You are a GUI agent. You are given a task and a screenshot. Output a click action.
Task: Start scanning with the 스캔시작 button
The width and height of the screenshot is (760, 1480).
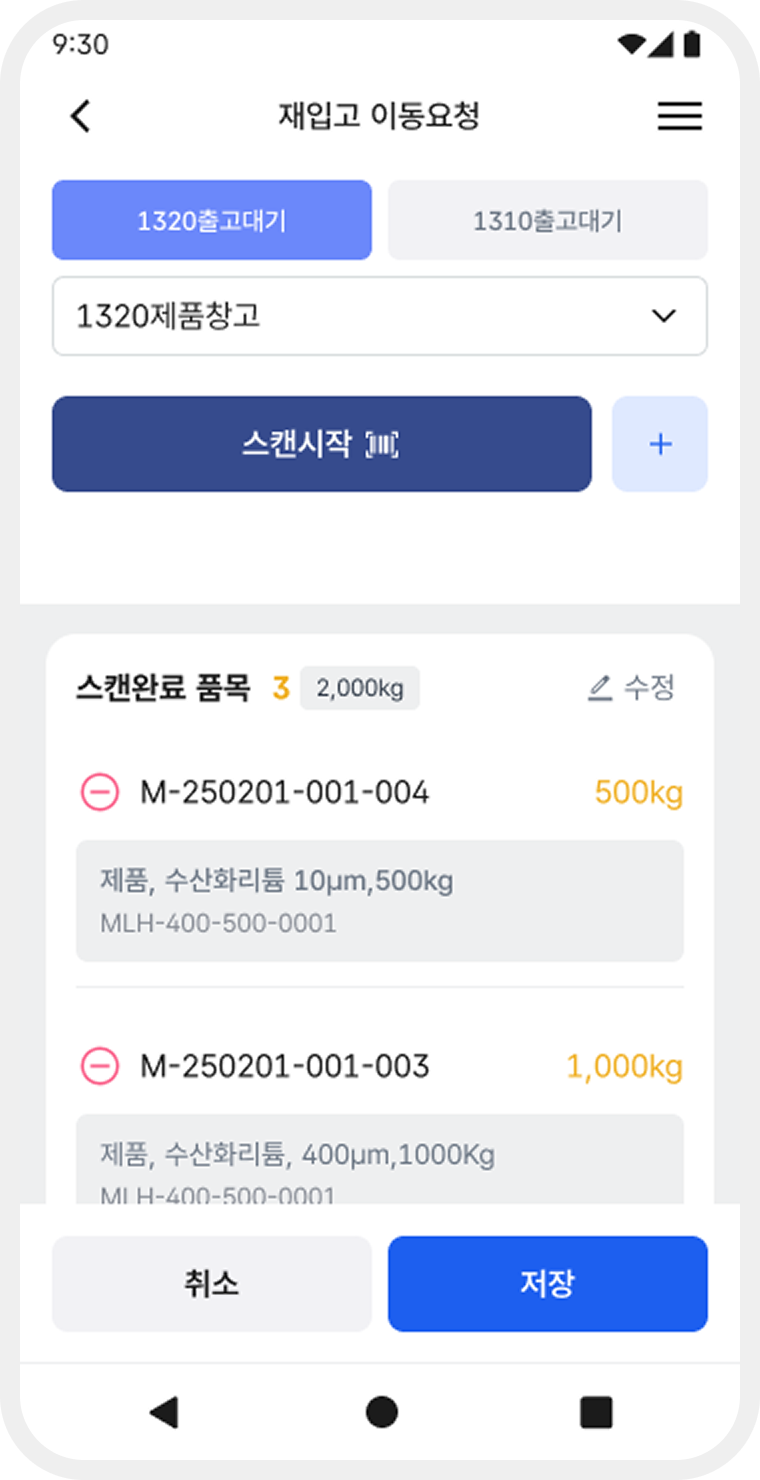(x=320, y=444)
